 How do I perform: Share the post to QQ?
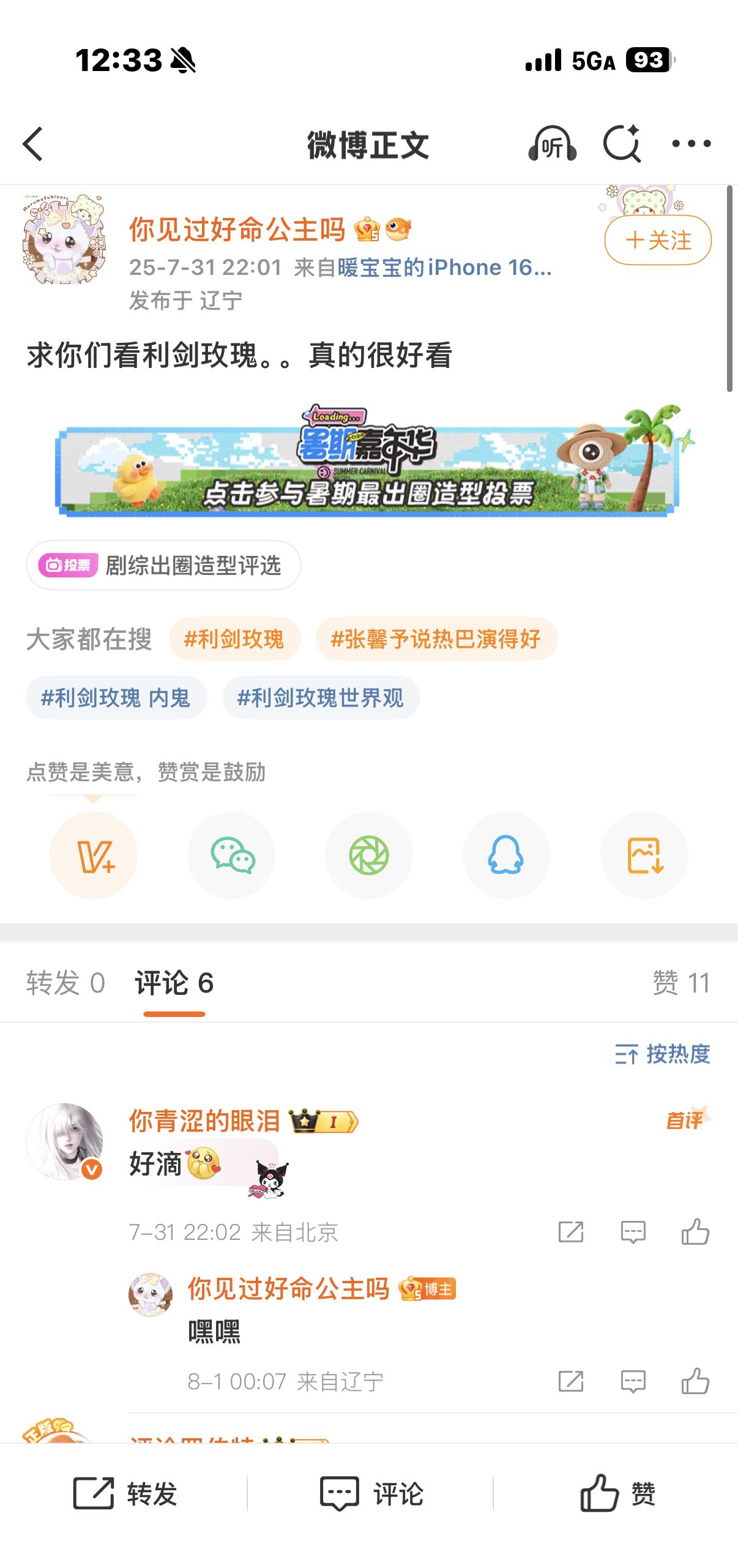[506, 855]
